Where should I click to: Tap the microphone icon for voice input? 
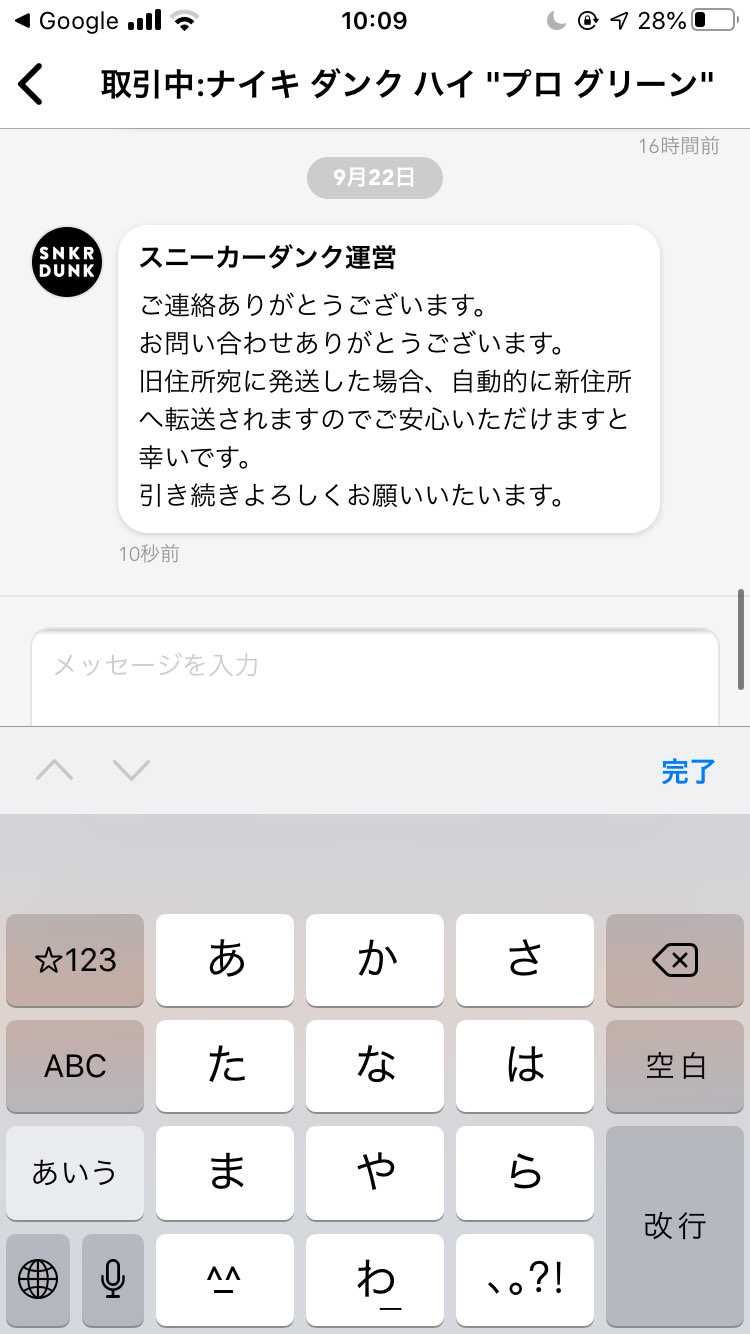tap(112, 1281)
